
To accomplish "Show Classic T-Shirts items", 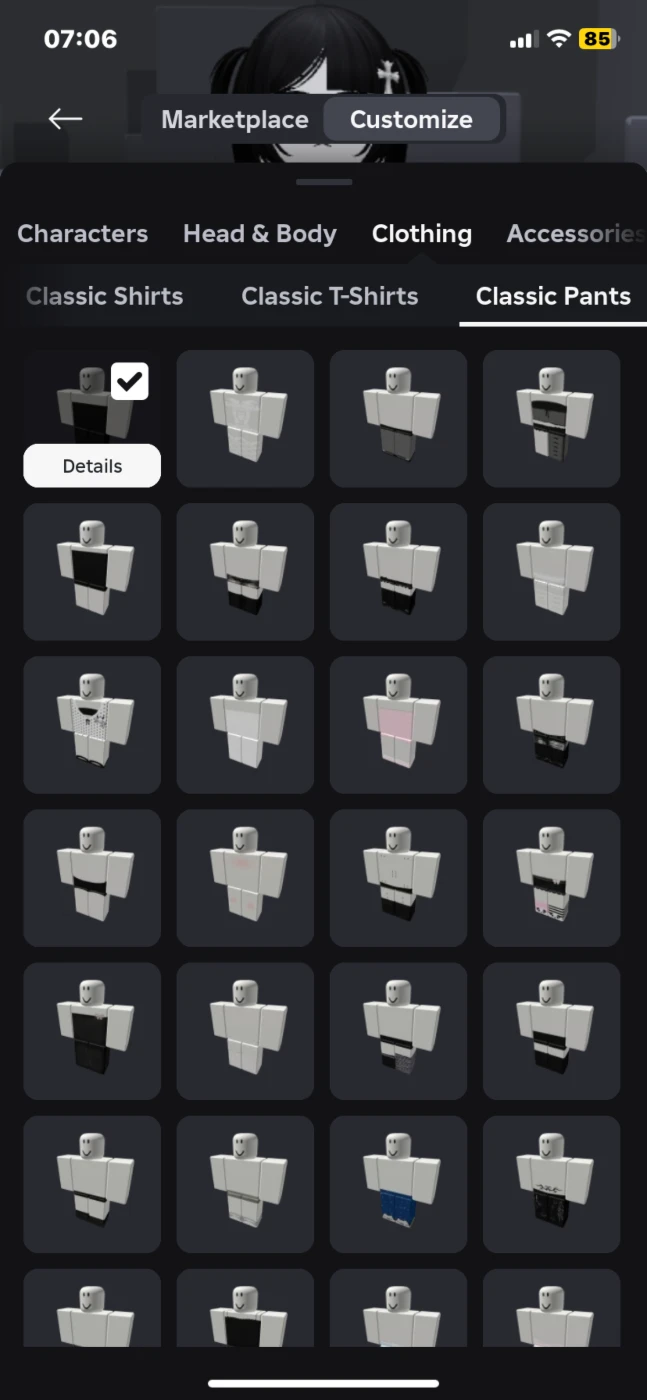I will pos(330,296).
